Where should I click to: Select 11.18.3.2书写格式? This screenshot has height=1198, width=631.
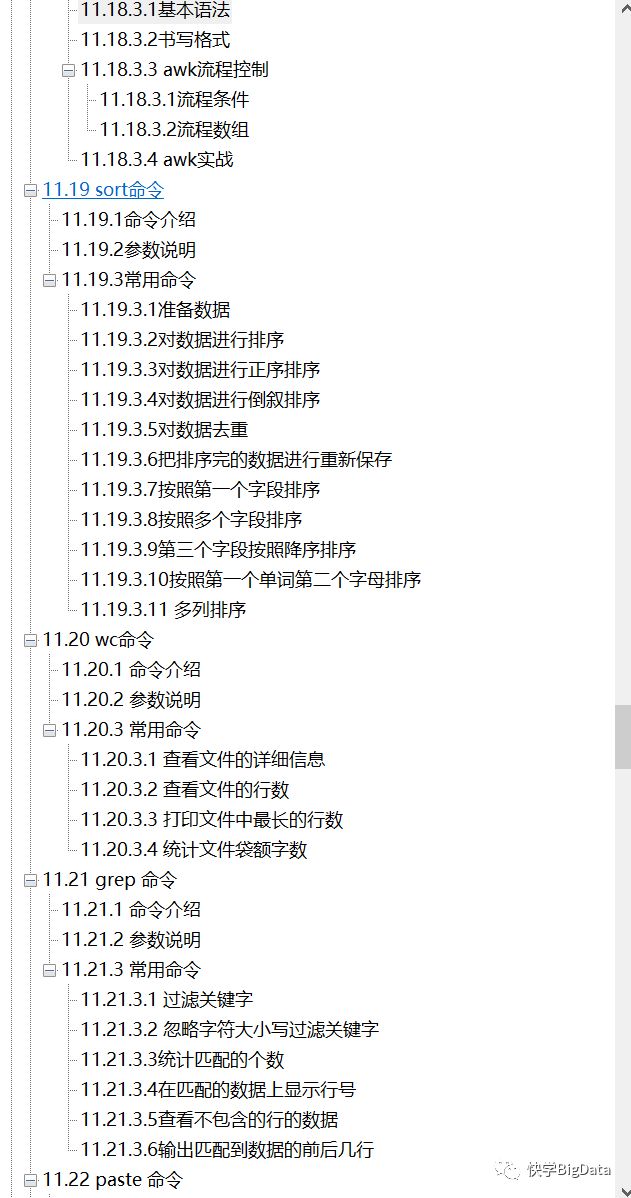coord(155,40)
